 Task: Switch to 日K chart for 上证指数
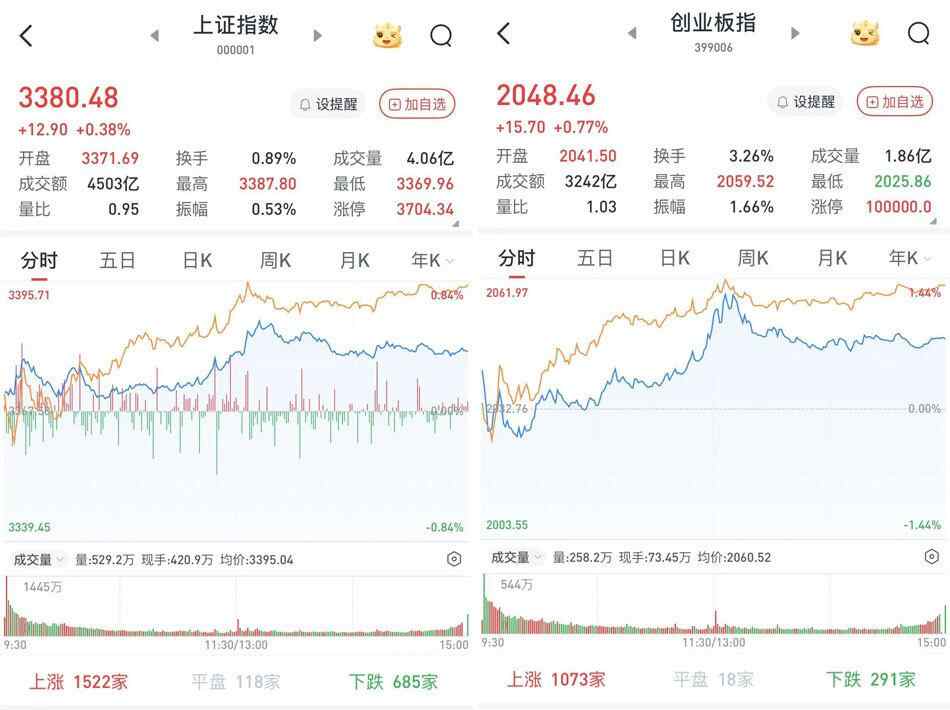(197, 260)
